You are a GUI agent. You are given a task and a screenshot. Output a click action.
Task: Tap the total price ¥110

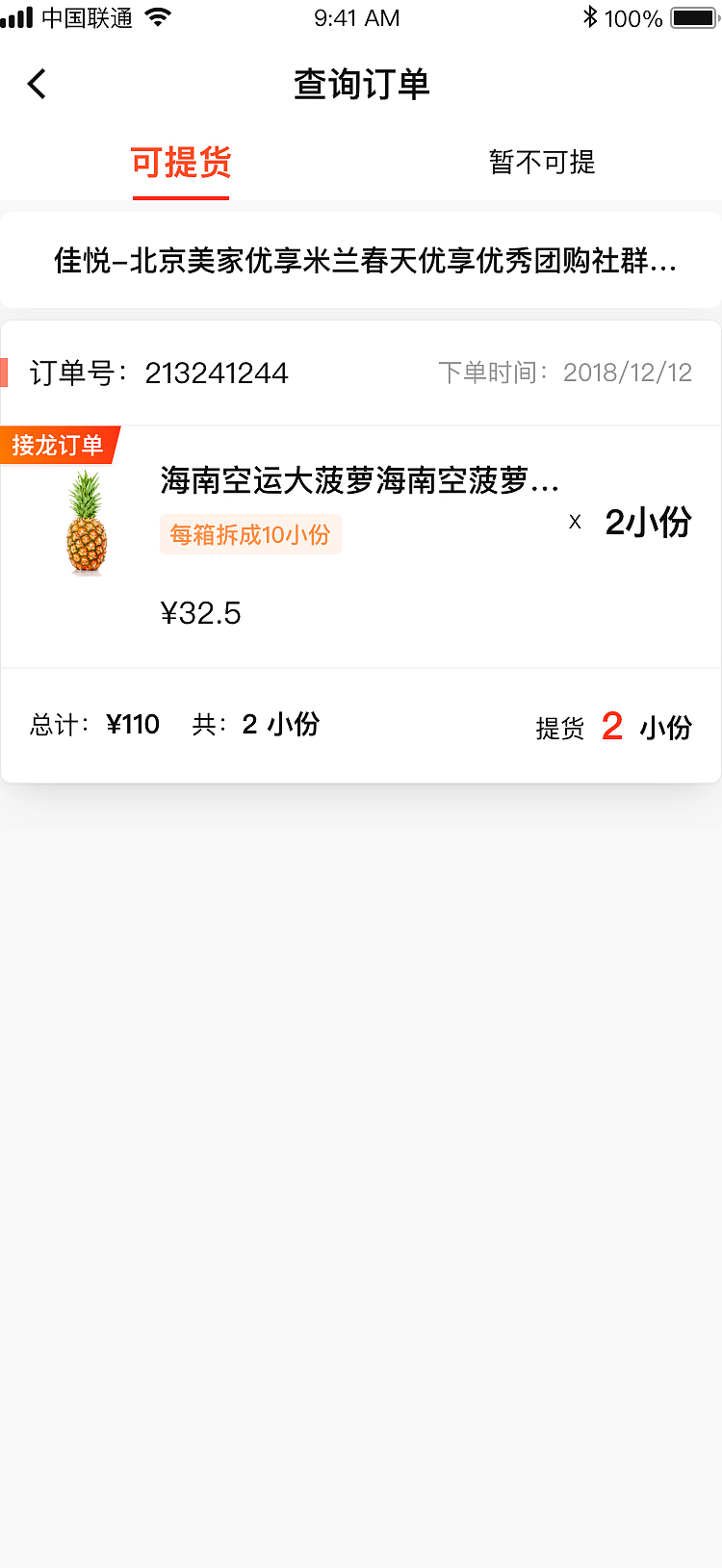[x=133, y=724]
